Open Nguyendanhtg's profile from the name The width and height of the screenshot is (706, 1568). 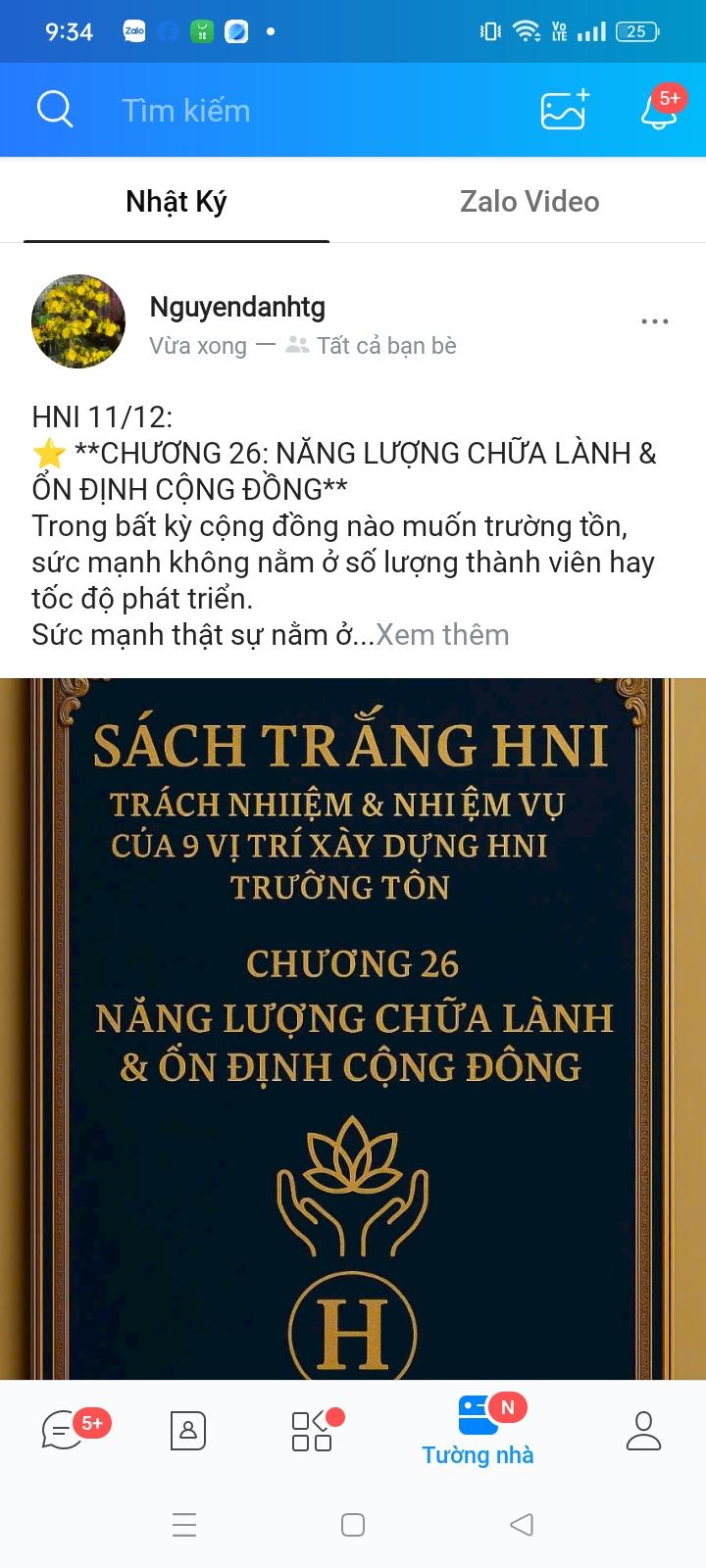[x=237, y=307]
